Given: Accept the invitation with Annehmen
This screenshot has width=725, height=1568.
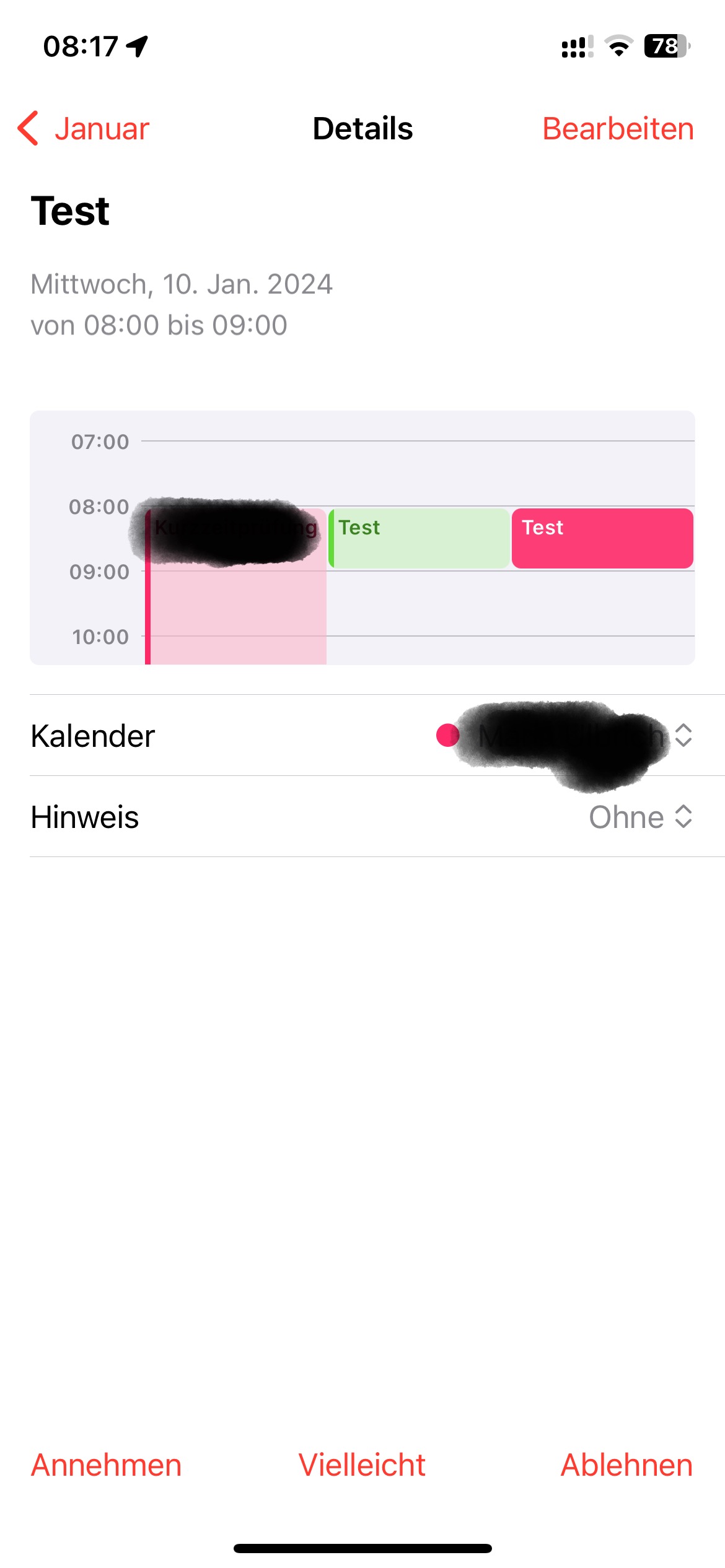Looking at the screenshot, I should (106, 1465).
